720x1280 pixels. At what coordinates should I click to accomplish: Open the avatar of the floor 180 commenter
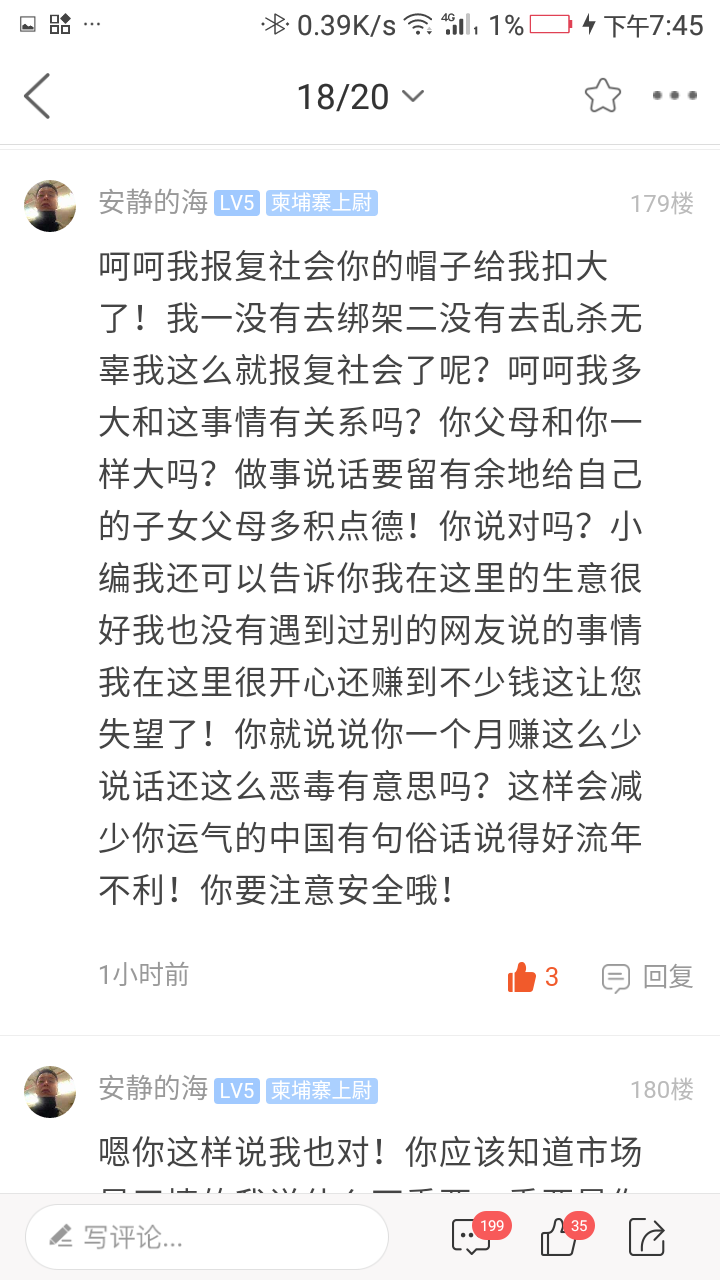(50, 1091)
